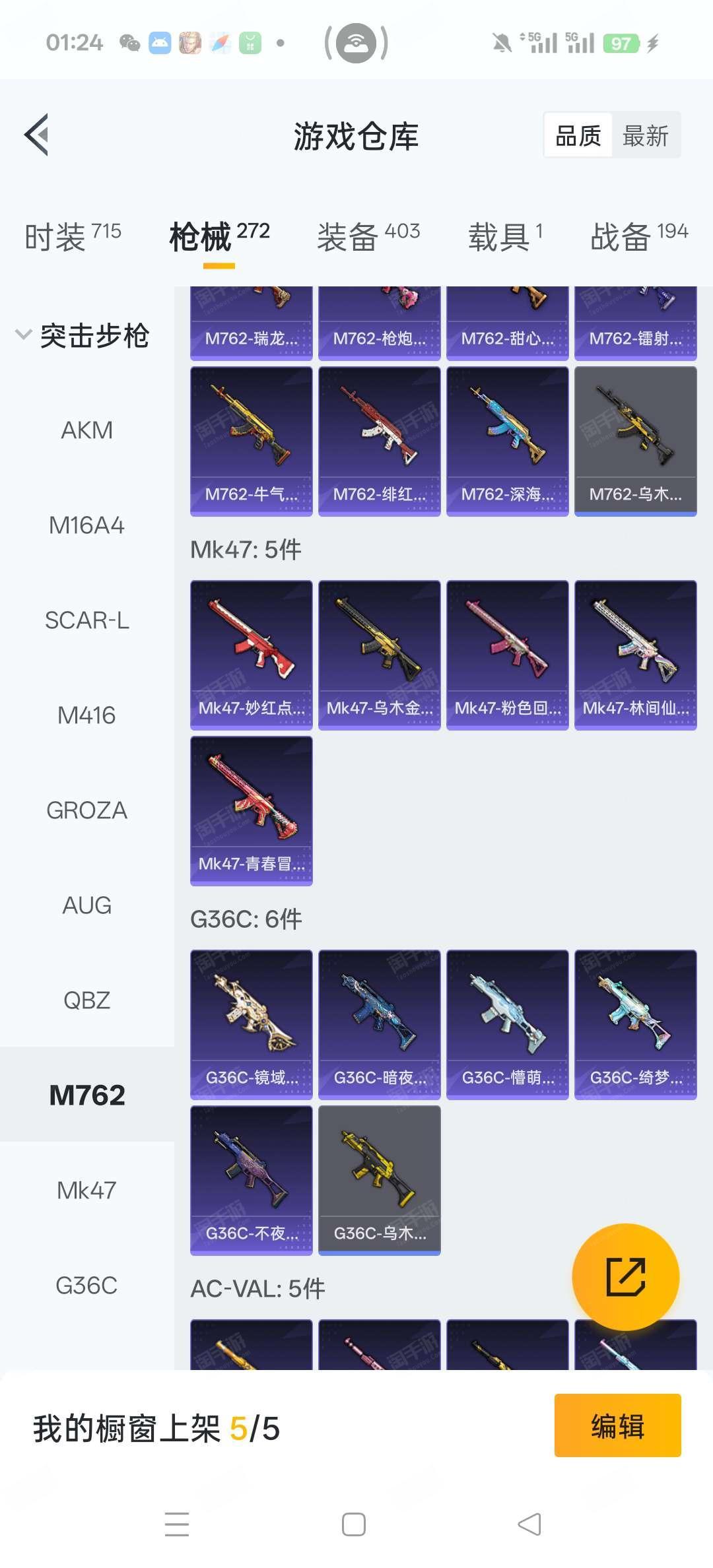713x1568 pixels.
Task: Switch to the 装备 tab
Action: [368, 236]
